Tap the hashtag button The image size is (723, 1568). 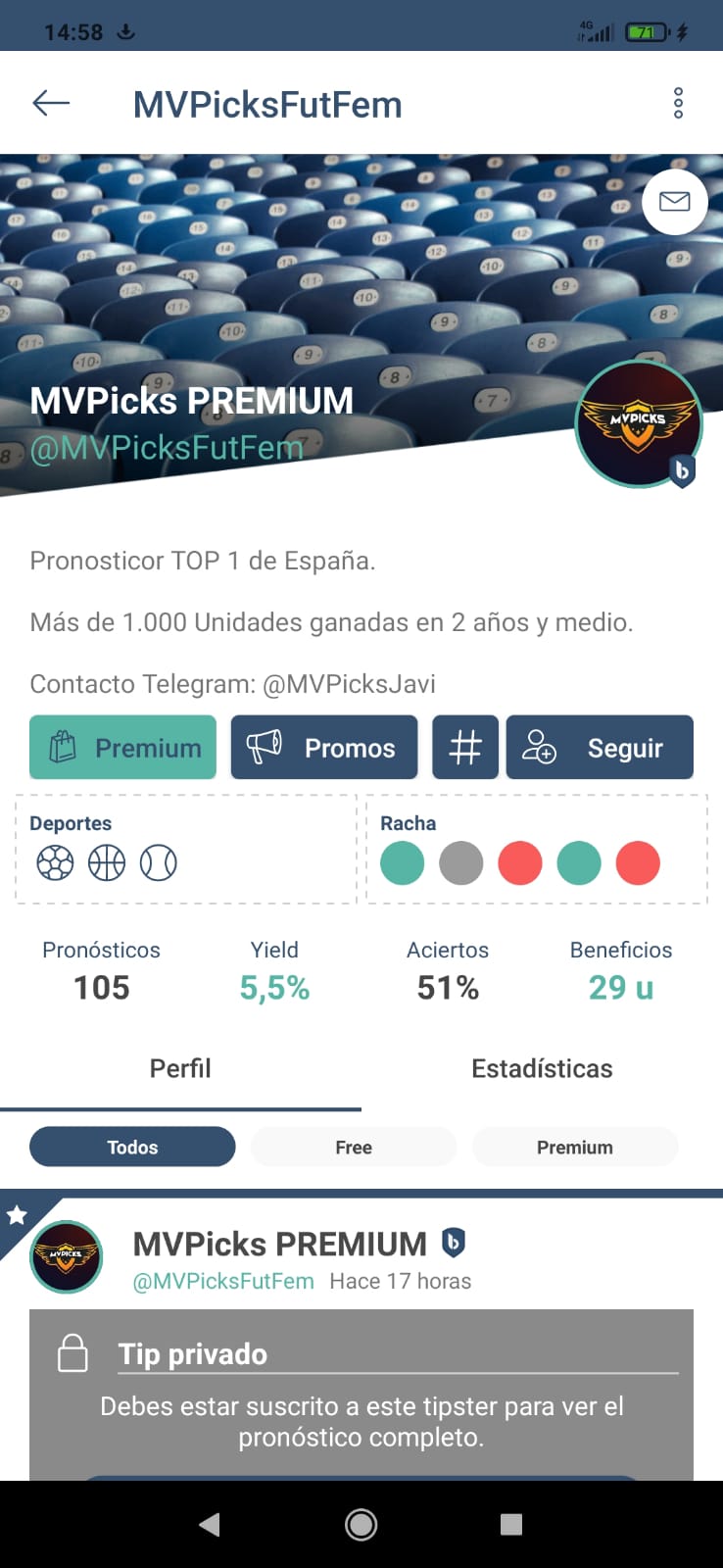coord(465,748)
